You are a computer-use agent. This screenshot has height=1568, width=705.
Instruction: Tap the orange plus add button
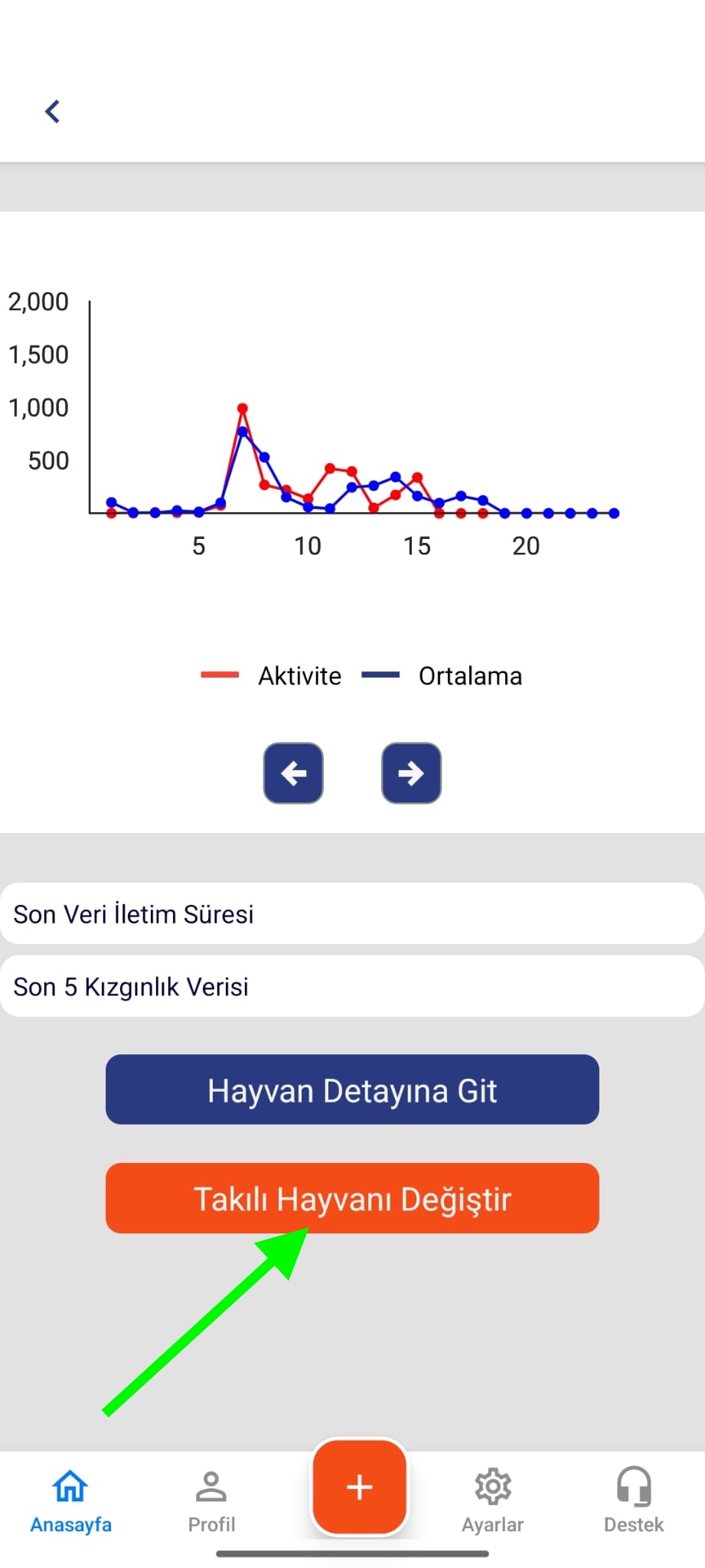click(359, 1487)
